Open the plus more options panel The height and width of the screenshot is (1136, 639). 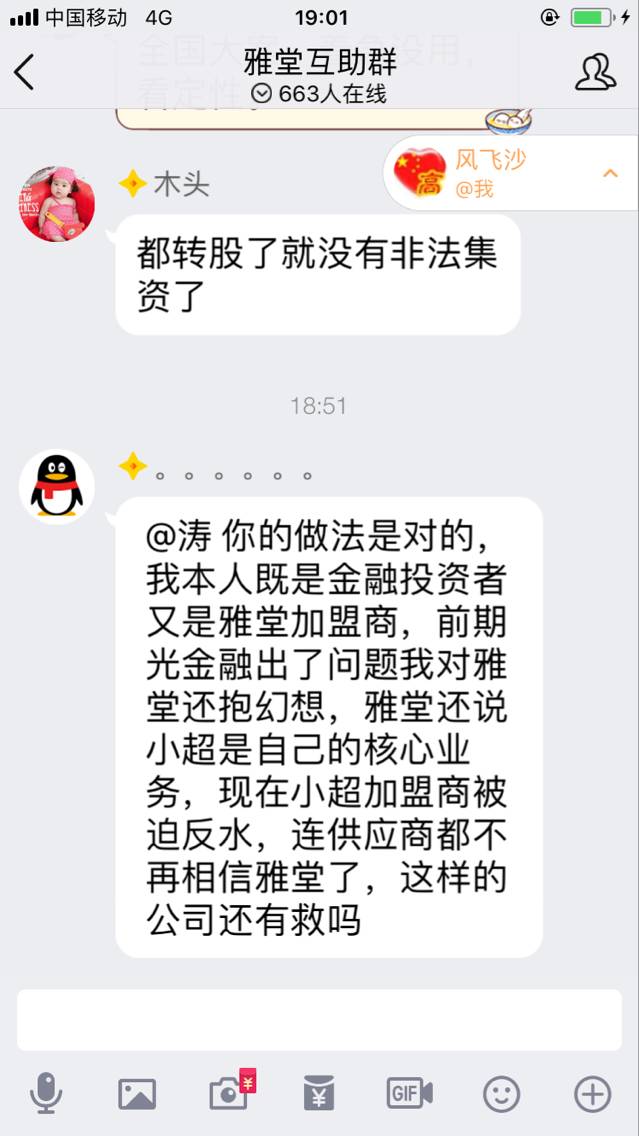(x=592, y=1094)
